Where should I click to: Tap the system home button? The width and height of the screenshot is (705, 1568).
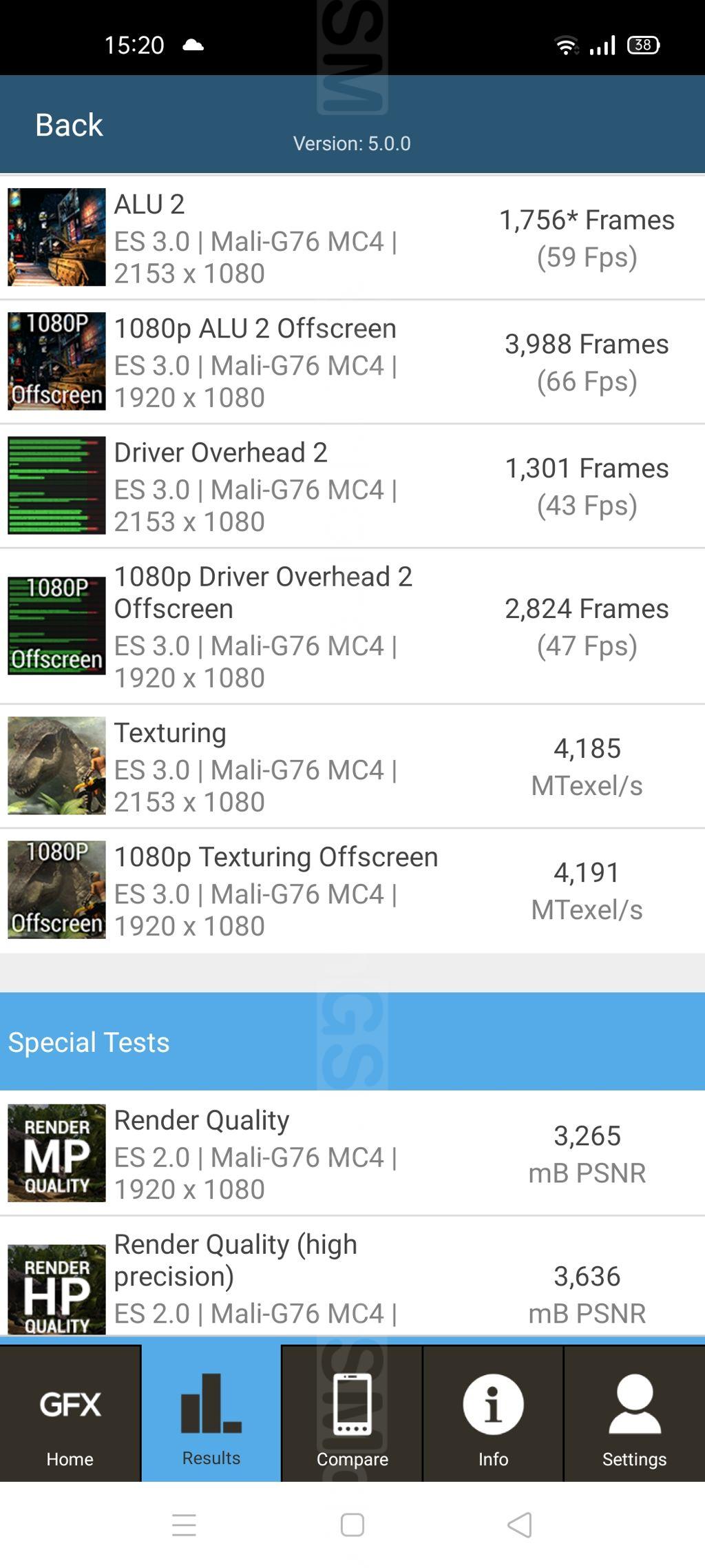point(352,1525)
